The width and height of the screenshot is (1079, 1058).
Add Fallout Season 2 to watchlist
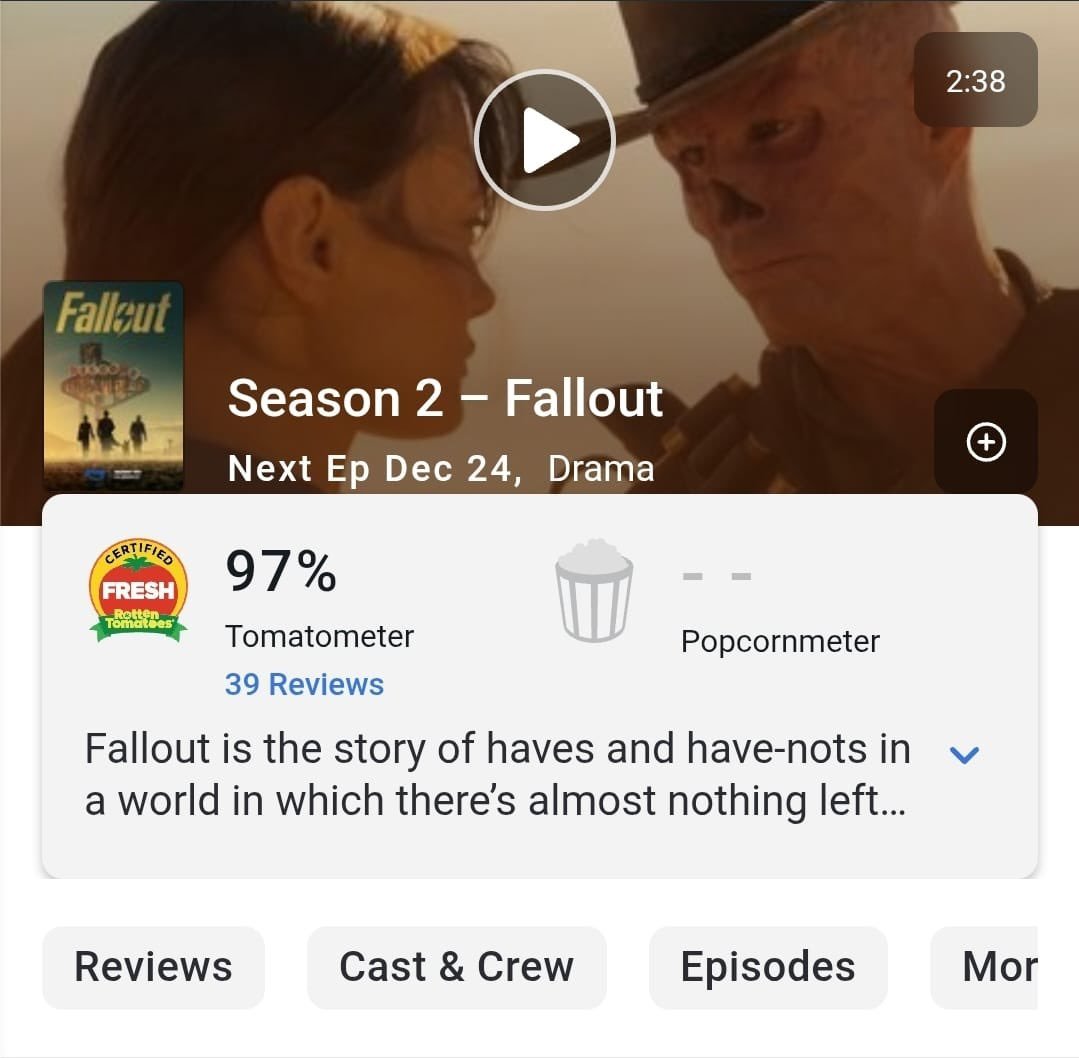tap(986, 442)
